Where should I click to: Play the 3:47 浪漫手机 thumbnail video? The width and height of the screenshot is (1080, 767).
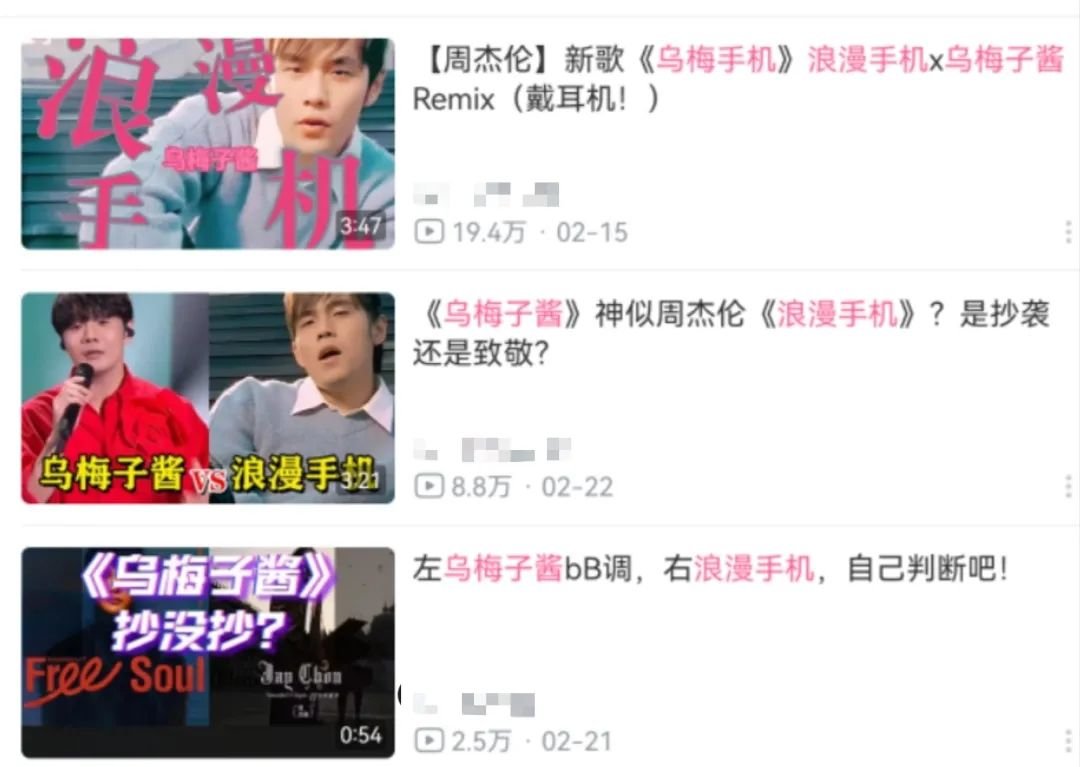(208, 144)
